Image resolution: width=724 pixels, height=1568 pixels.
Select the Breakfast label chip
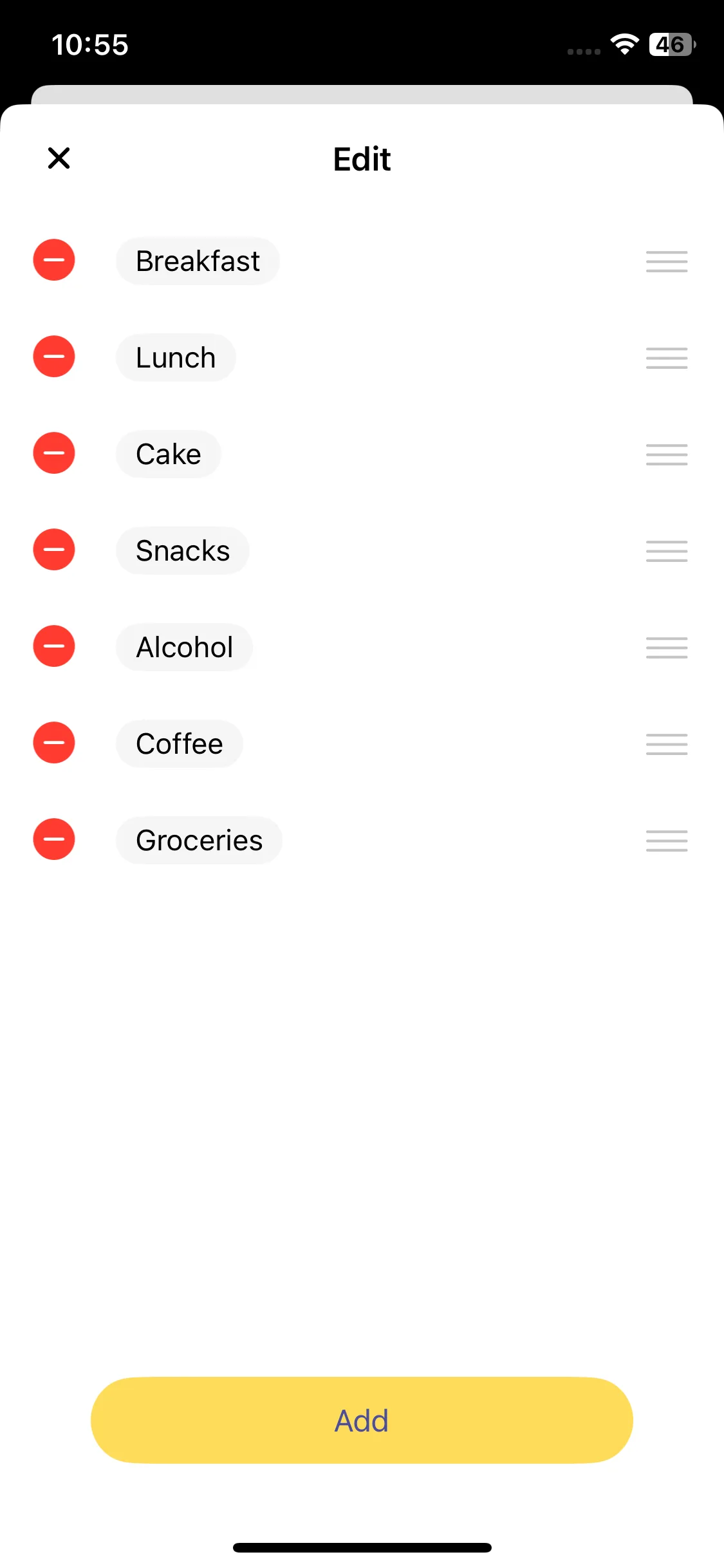[x=198, y=261]
